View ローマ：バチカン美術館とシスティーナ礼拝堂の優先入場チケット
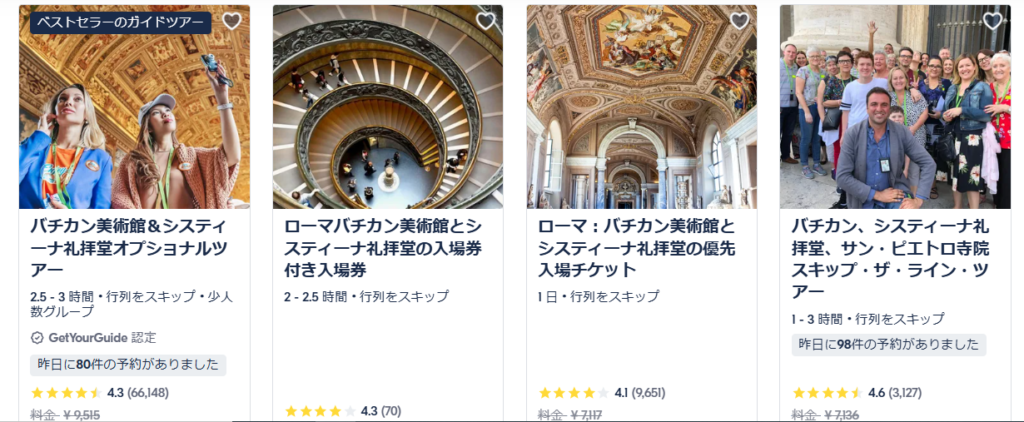The image size is (1024, 422). click(x=636, y=248)
